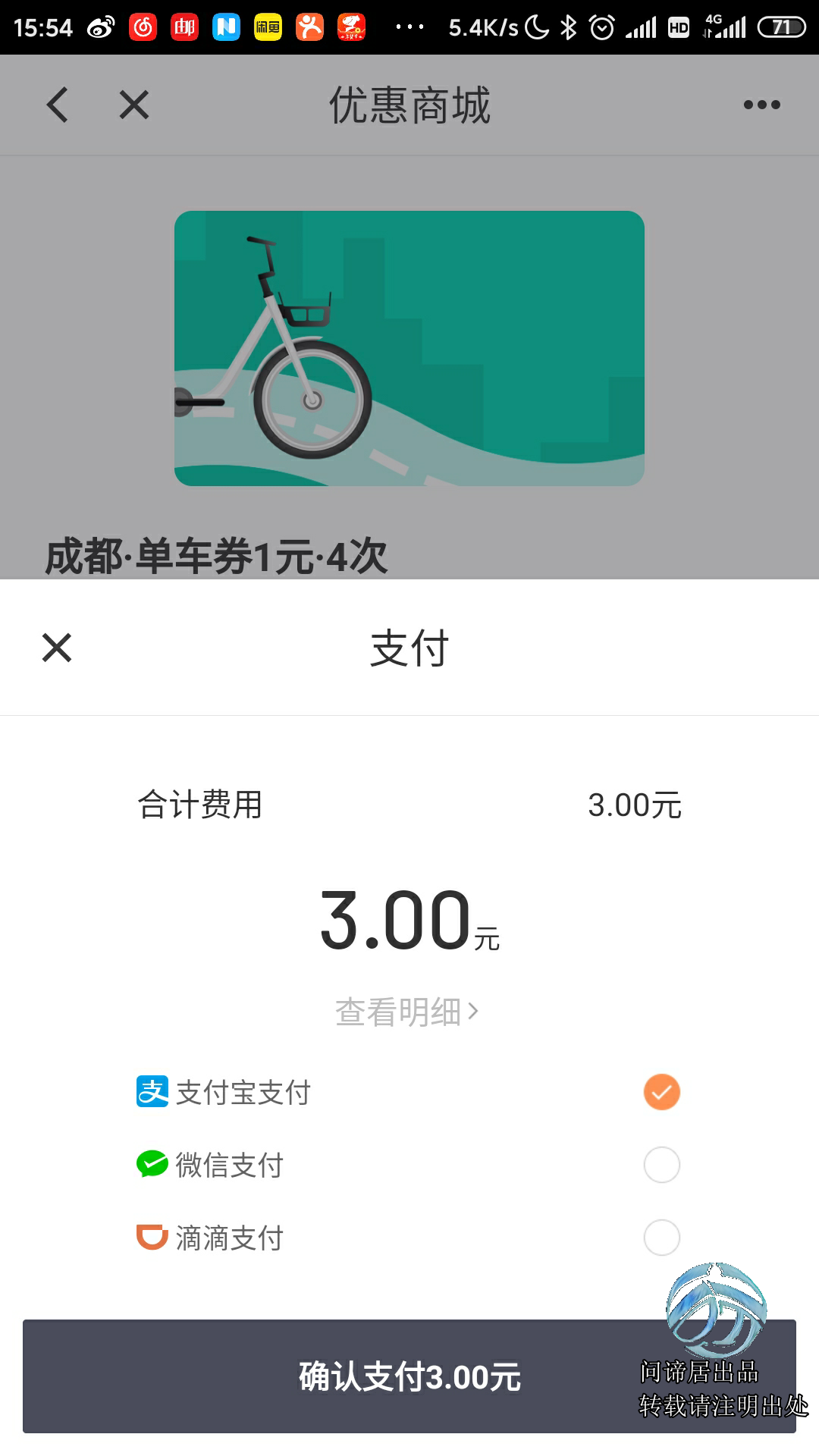
Task: Pick 滴滴支付 payment option
Action: click(661, 1238)
